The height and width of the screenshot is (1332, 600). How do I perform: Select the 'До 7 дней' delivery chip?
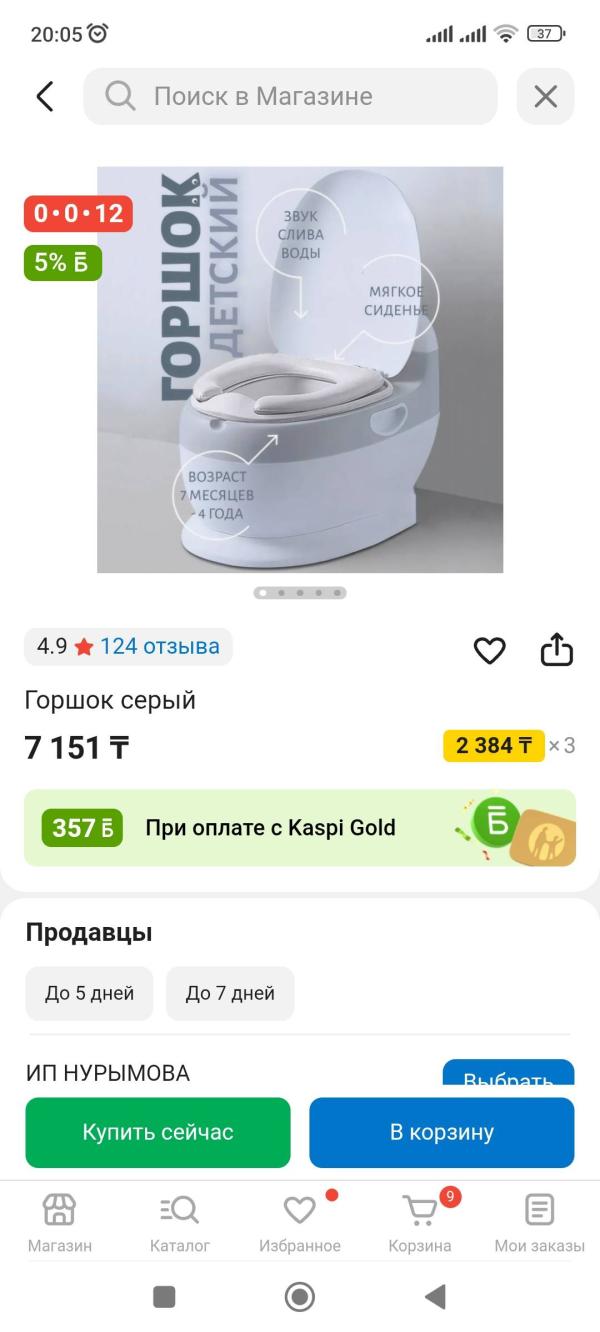pyautogui.click(x=230, y=993)
